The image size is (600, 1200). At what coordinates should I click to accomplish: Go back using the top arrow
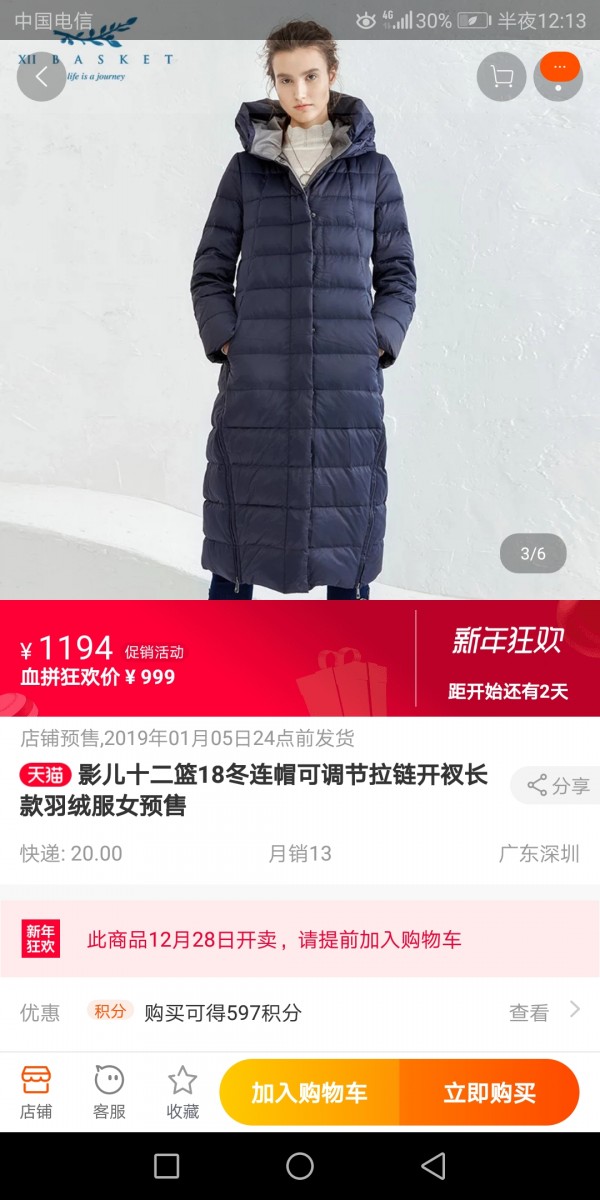click(42, 77)
